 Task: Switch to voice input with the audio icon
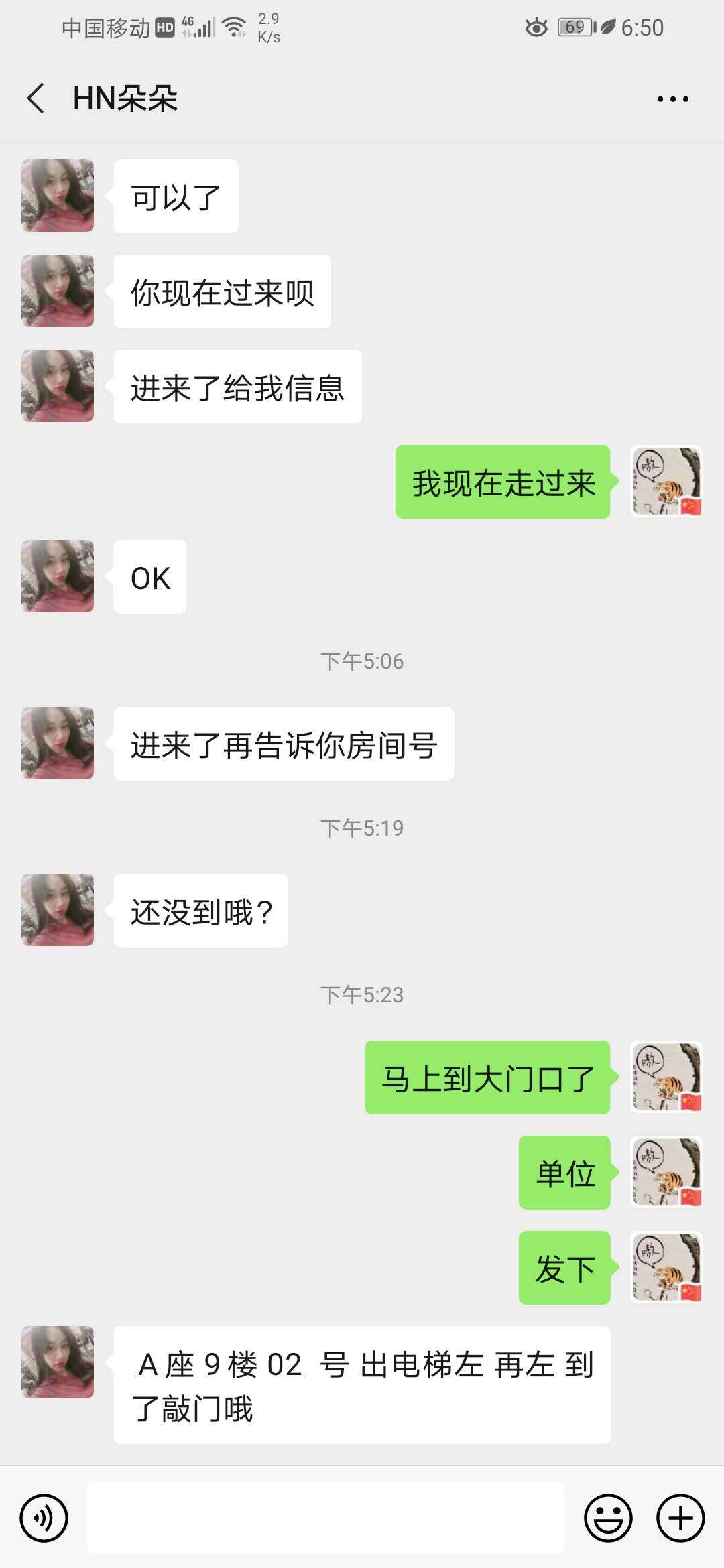tap(43, 1516)
